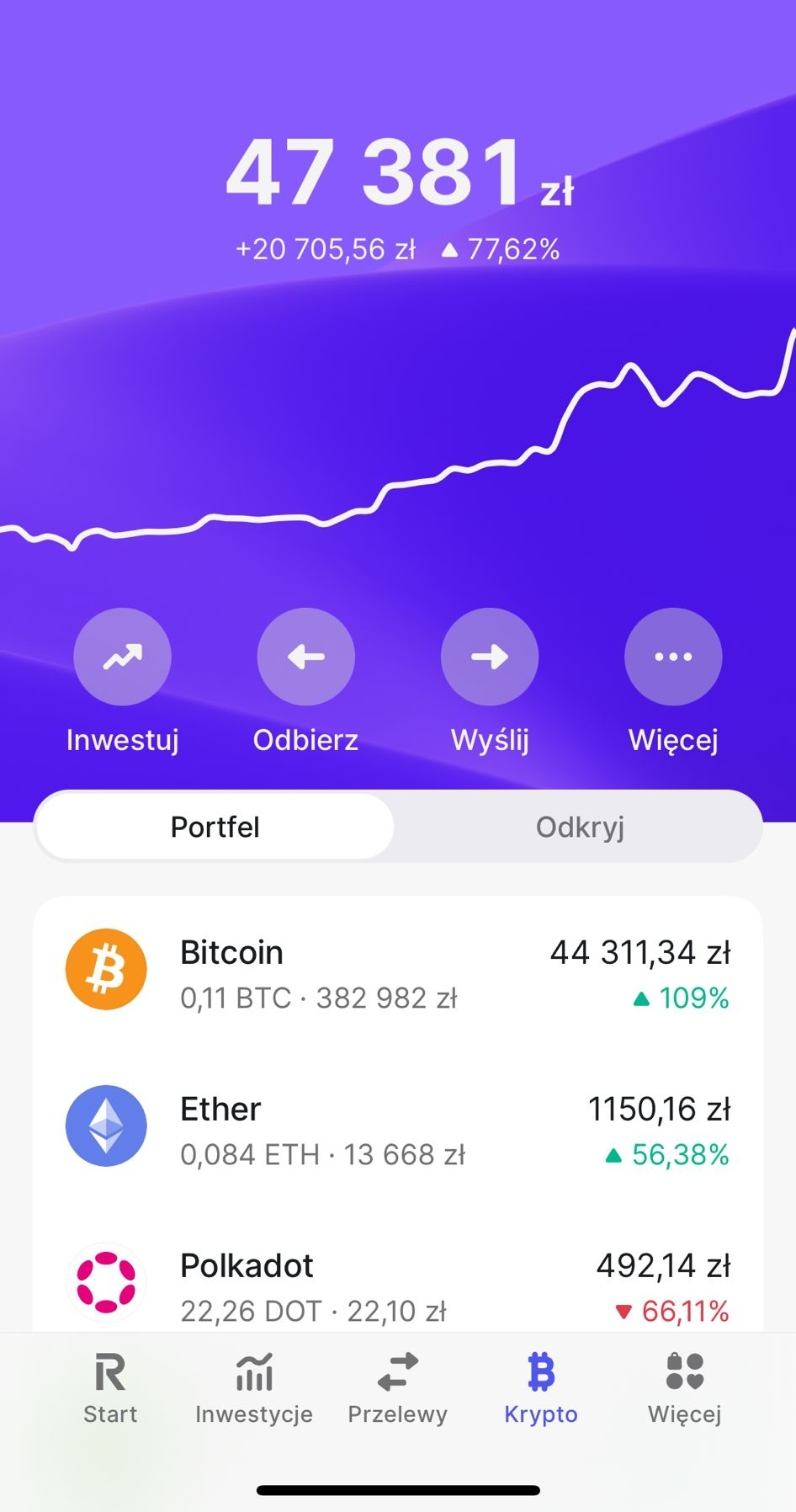Switch to the Odkryj segment
This screenshot has height=1512, width=796.
(x=579, y=827)
